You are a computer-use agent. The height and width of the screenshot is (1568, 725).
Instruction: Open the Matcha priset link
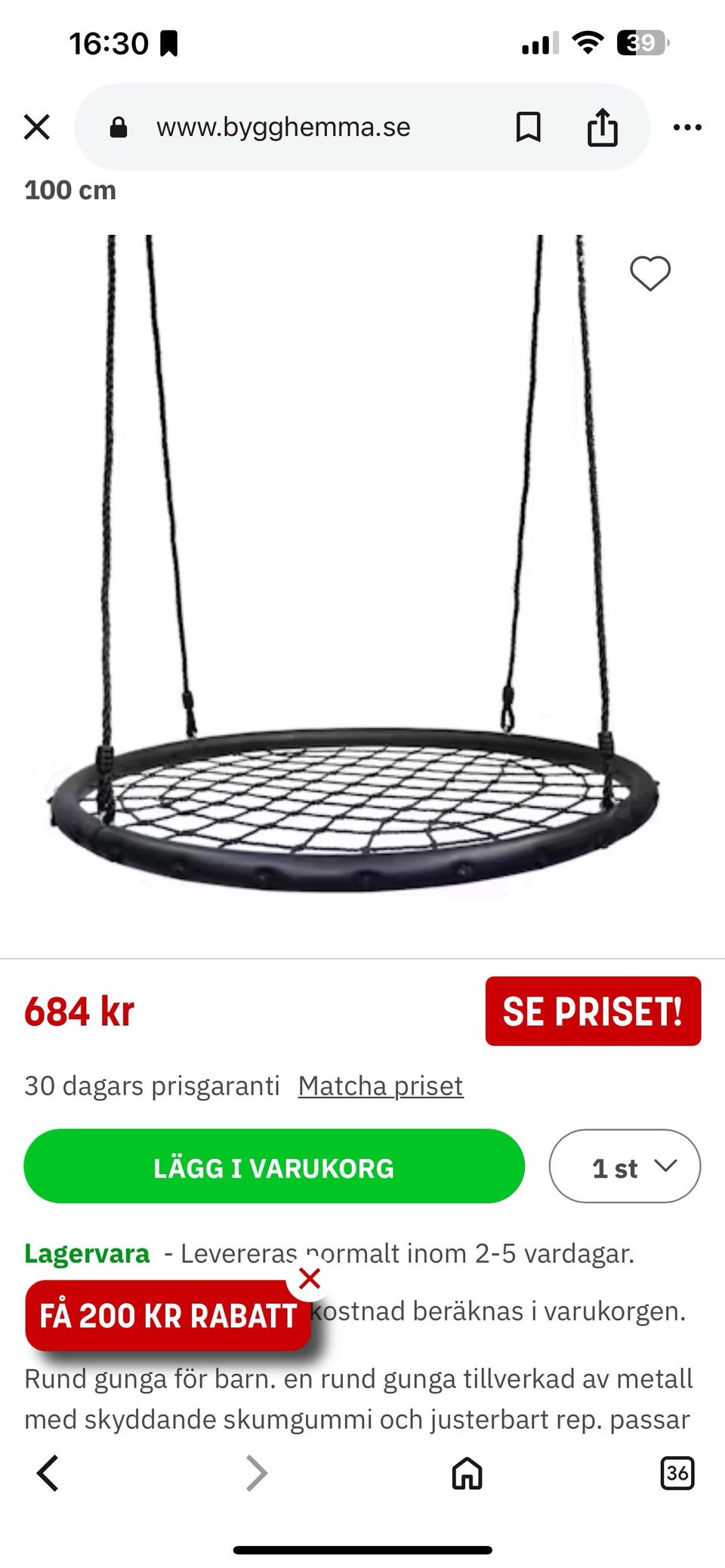tap(381, 1086)
